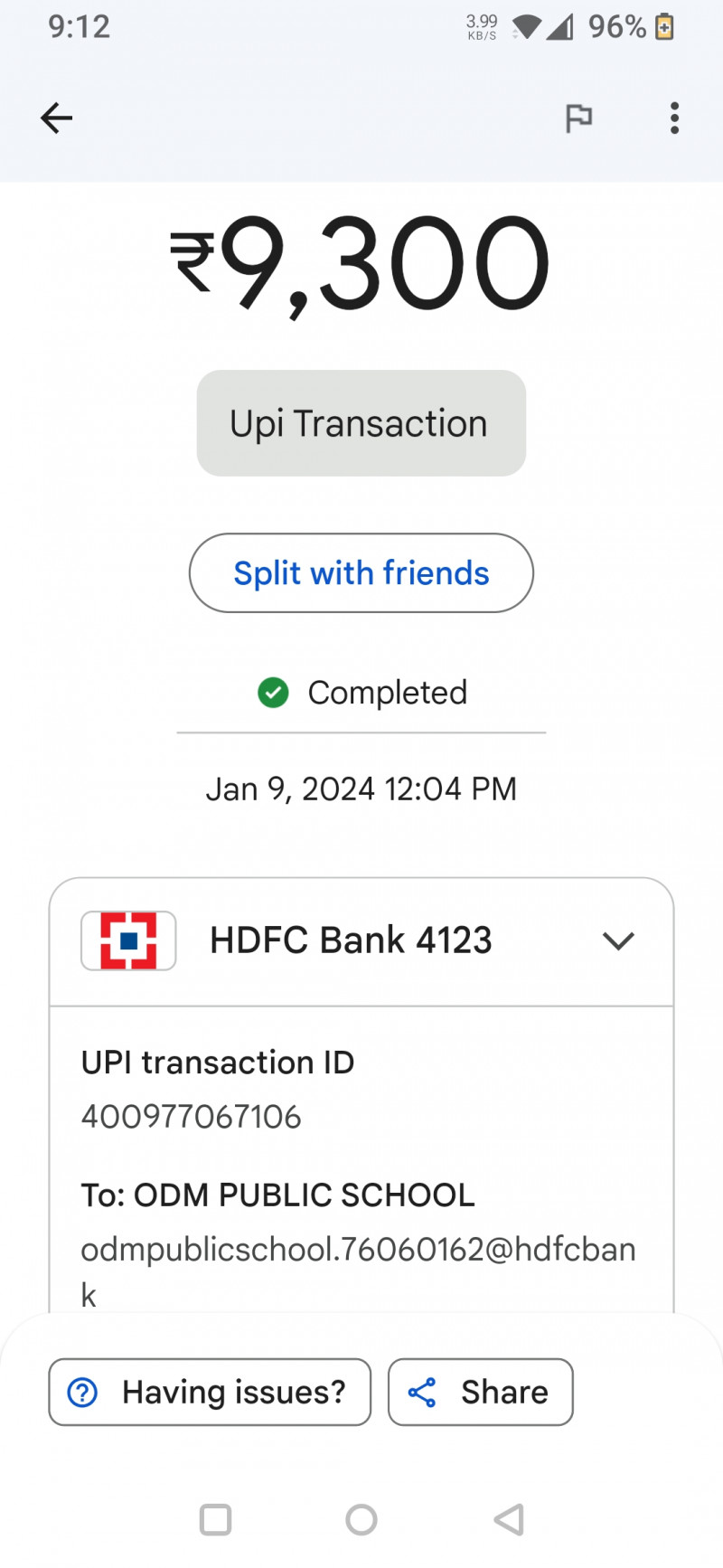The width and height of the screenshot is (723, 1568).
Task: Open the three-dot overflow menu
Action: (674, 118)
